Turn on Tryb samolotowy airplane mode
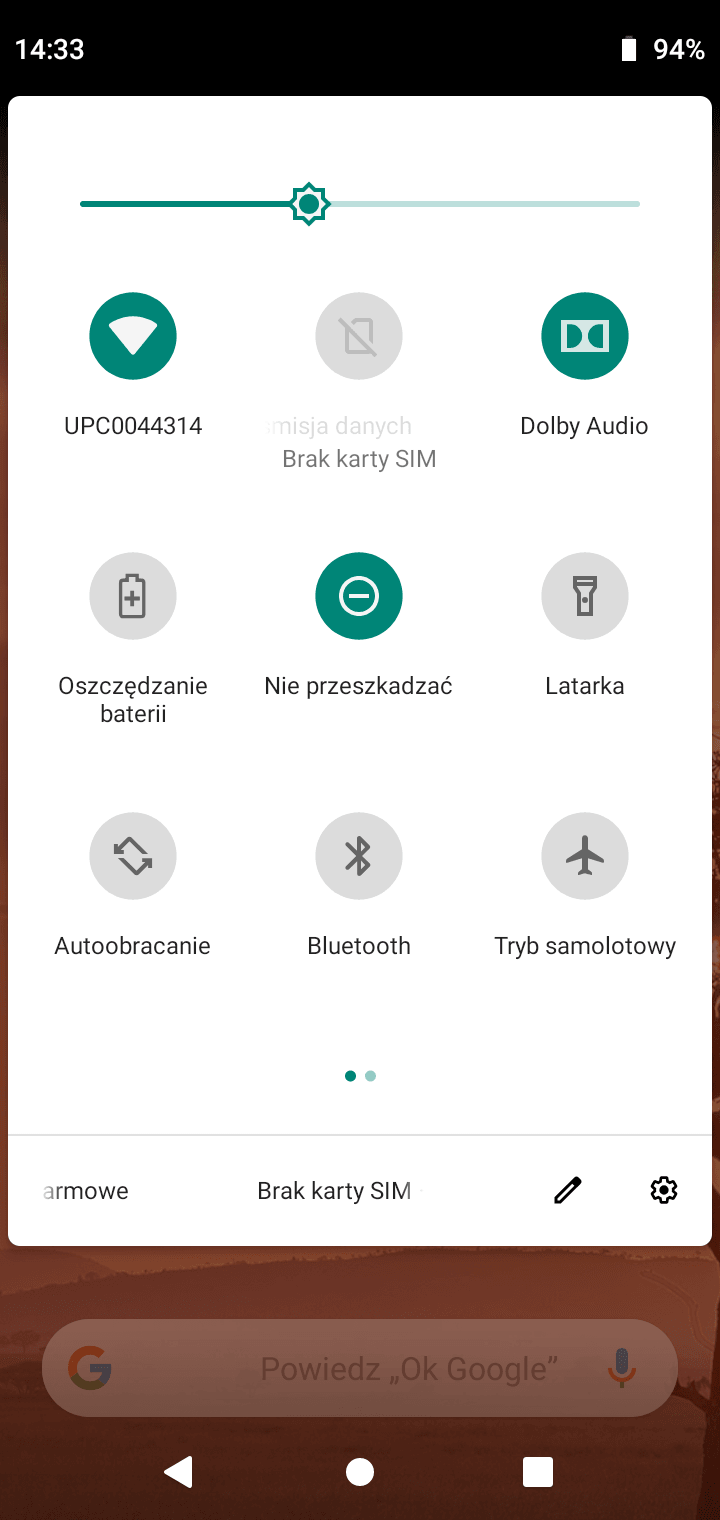This screenshot has width=720, height=1520. 585,856
